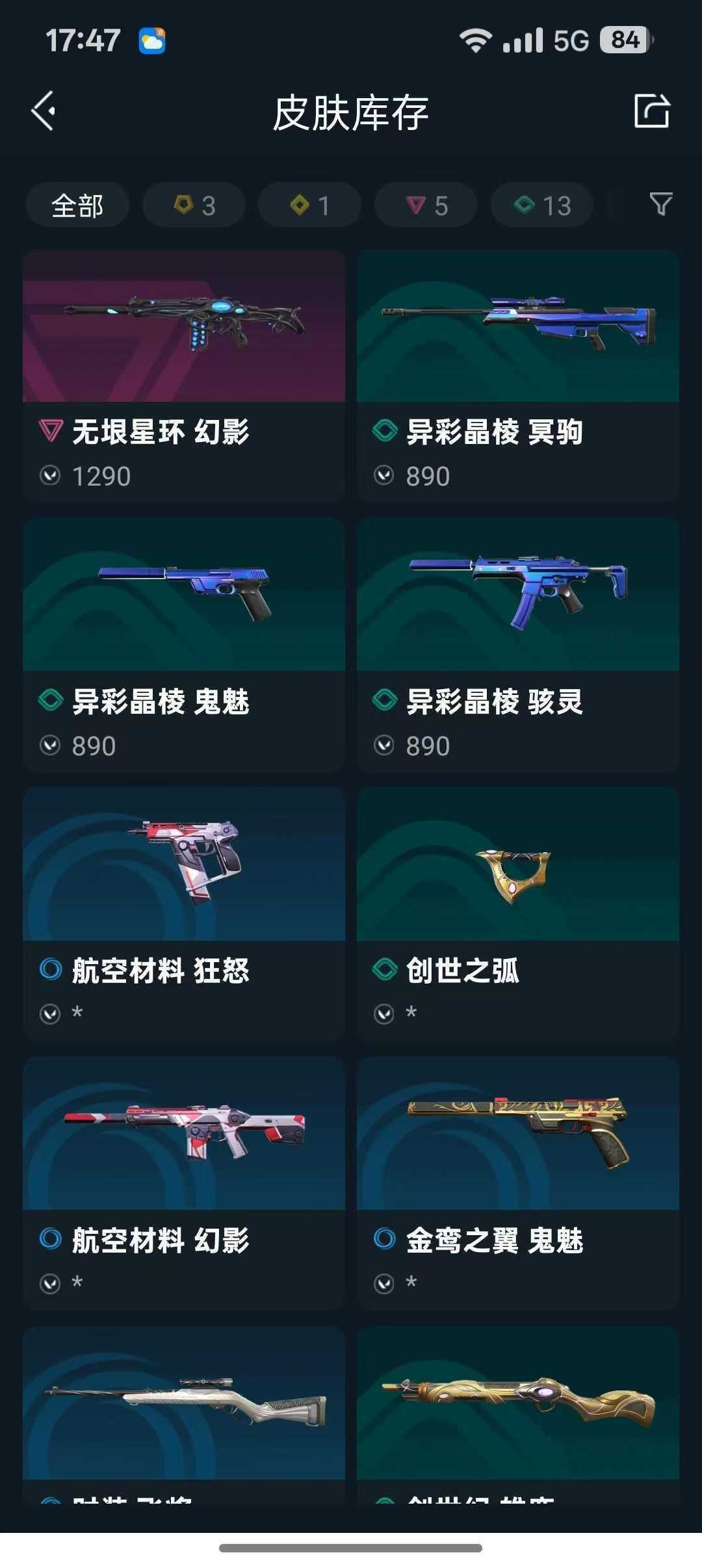Select the 航空材料 幻影 skin
The image size is (702, 1568).
tap(184, 1183)
